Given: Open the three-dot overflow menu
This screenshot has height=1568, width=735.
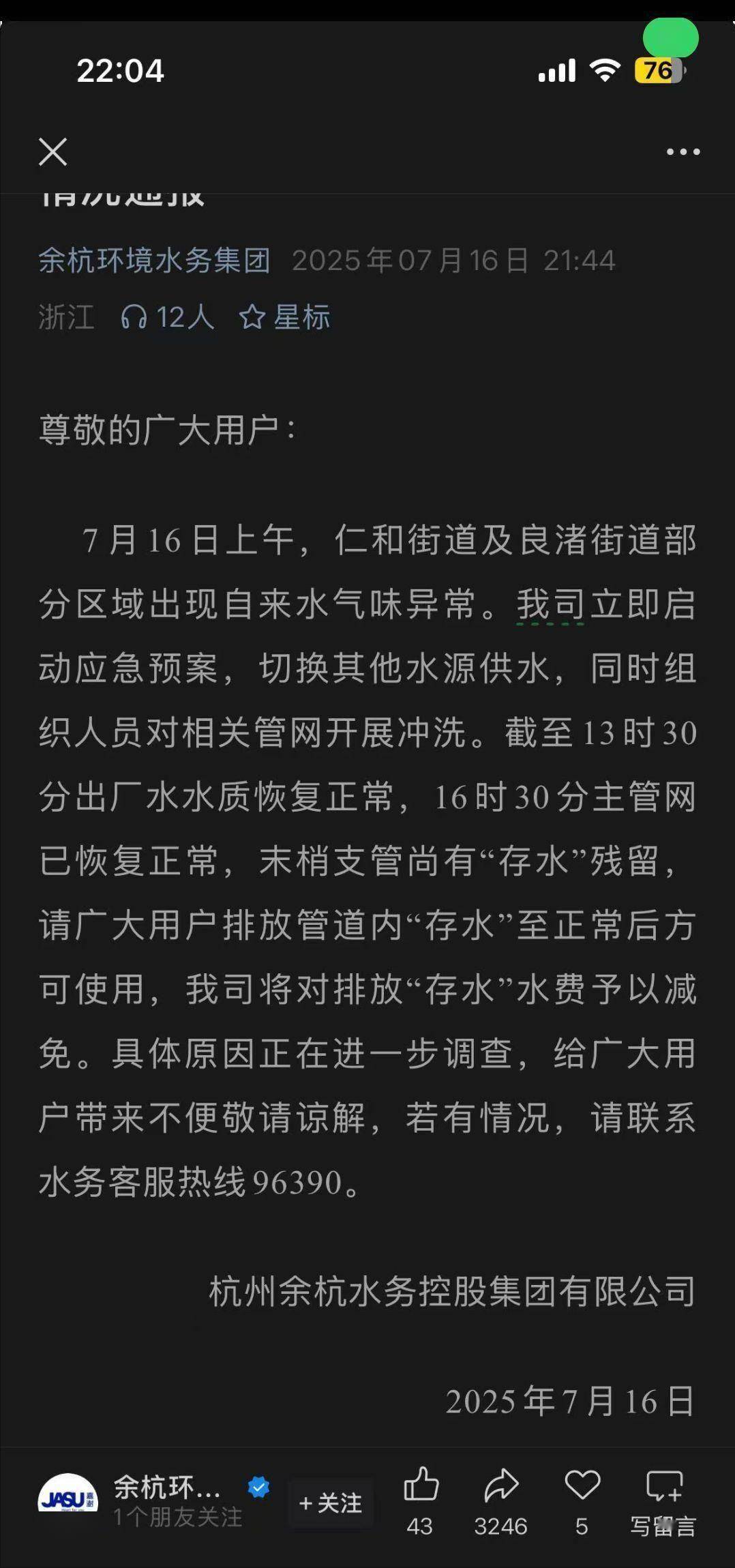Looking at the screenshot, I should pyautogui.click(x=683, y=151).
